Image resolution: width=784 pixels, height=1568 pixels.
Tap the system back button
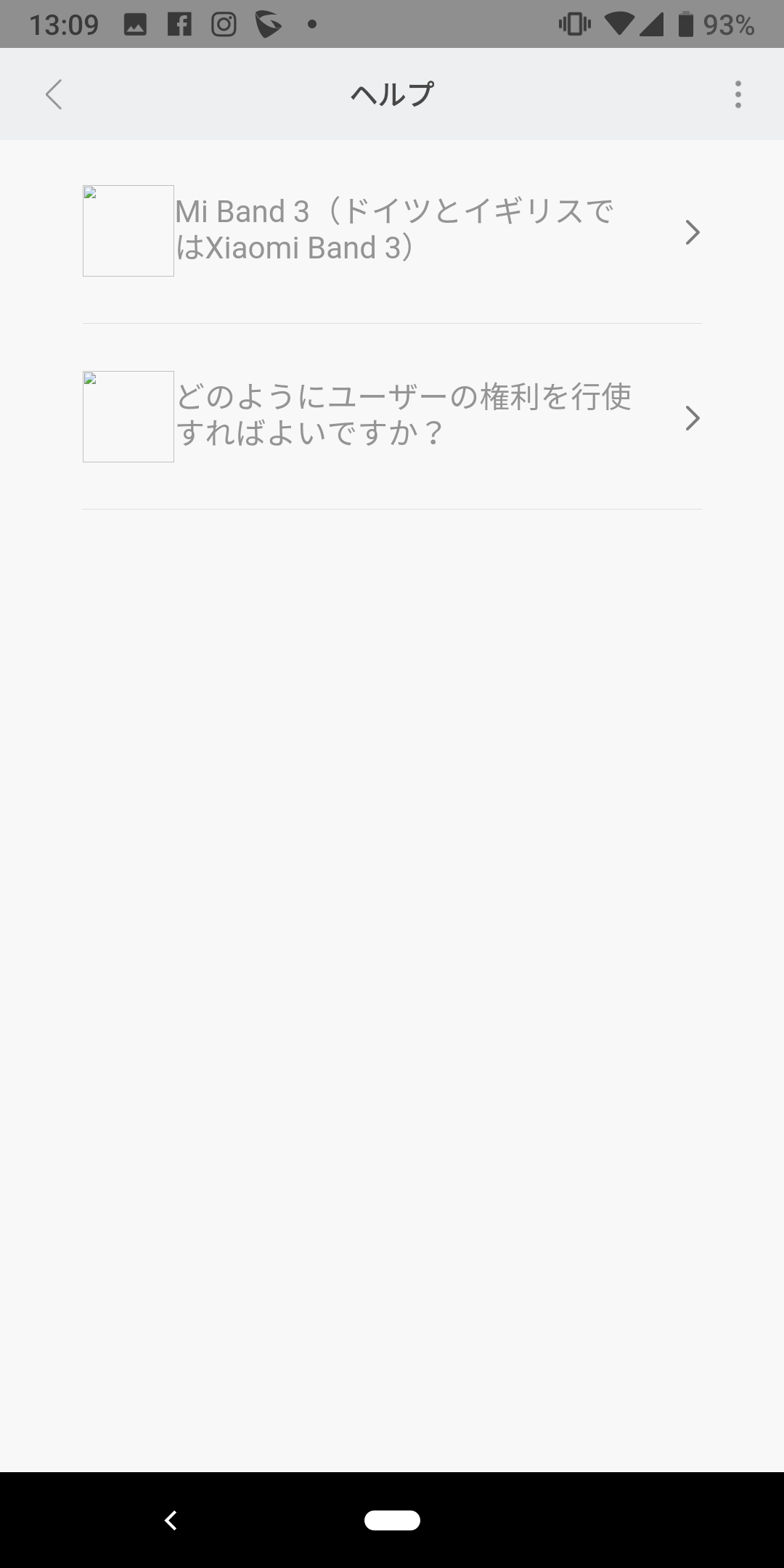171,1520
